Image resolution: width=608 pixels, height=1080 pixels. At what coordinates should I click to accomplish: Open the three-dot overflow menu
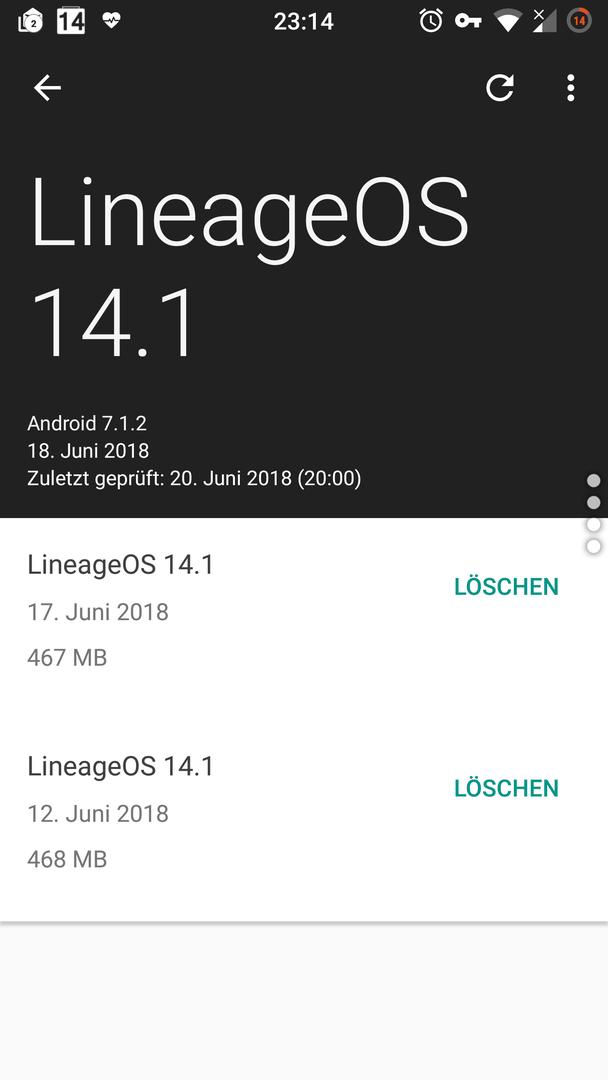tap(570, 88)
